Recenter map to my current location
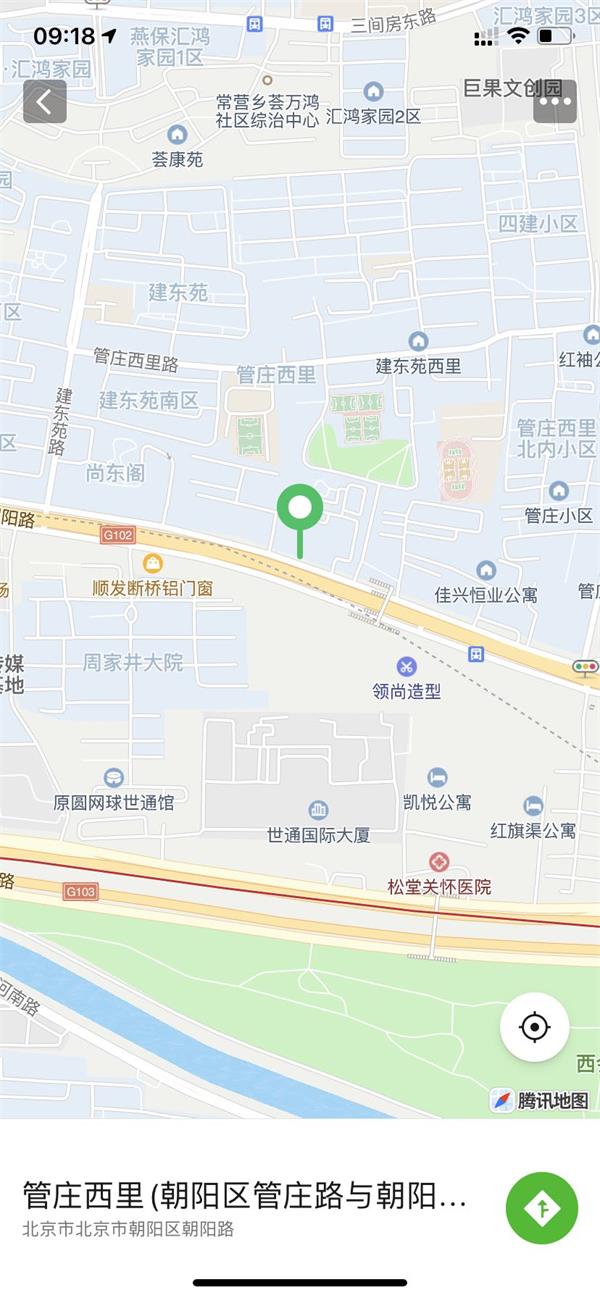 click(534, 1027)
